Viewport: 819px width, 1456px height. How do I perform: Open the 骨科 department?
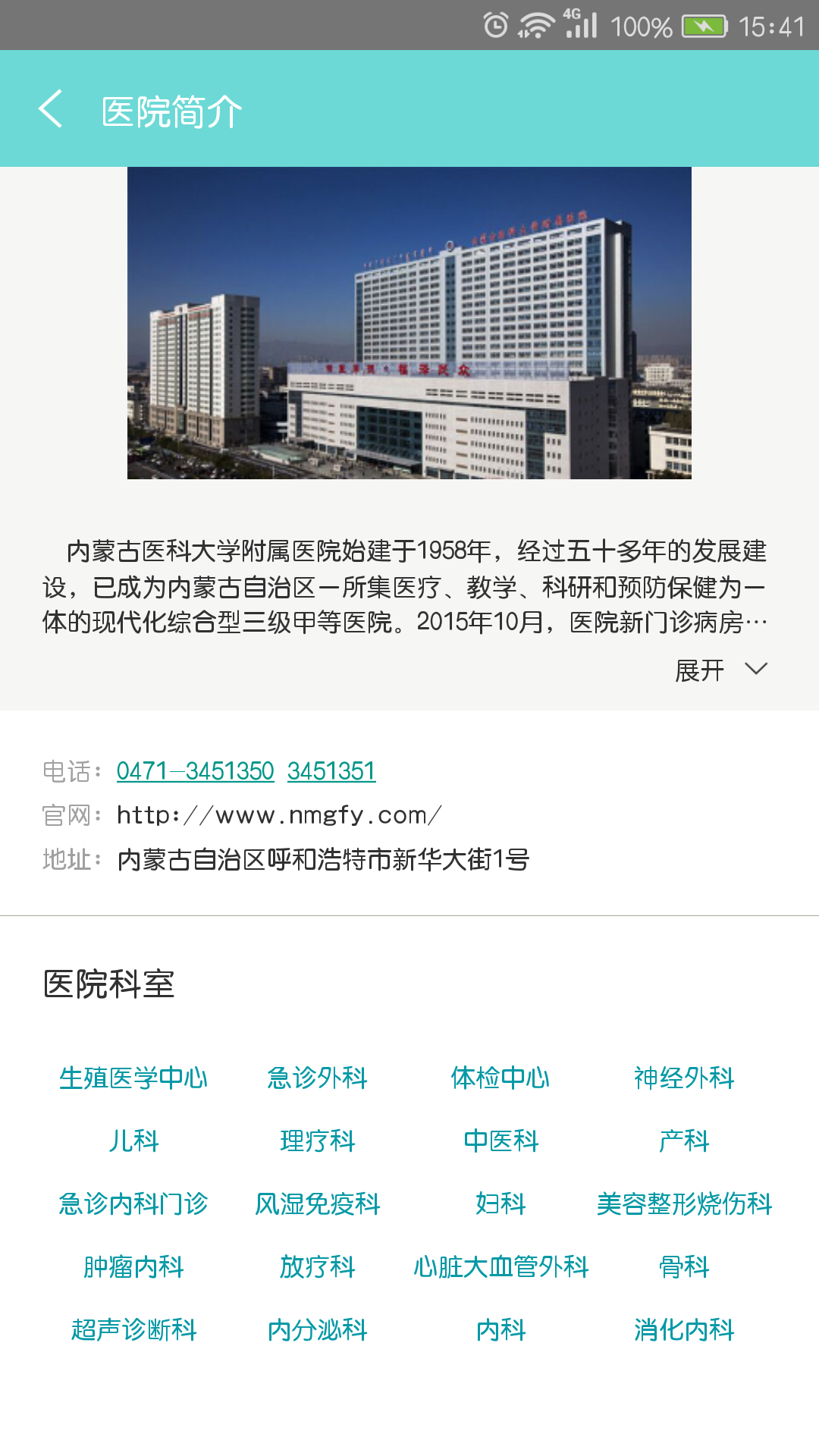click(x=684, y=1266)
